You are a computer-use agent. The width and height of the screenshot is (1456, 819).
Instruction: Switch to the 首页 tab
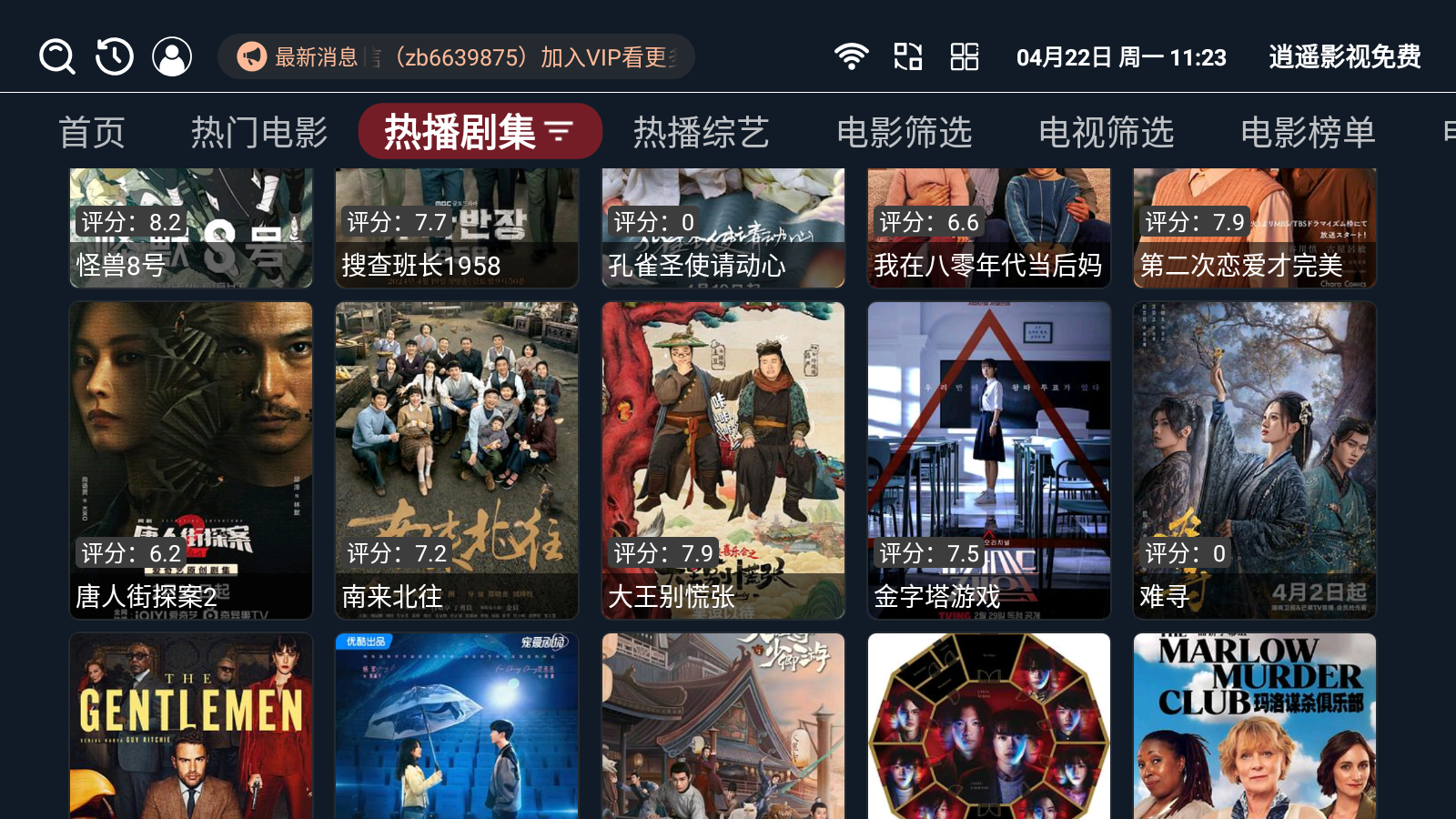92,132
